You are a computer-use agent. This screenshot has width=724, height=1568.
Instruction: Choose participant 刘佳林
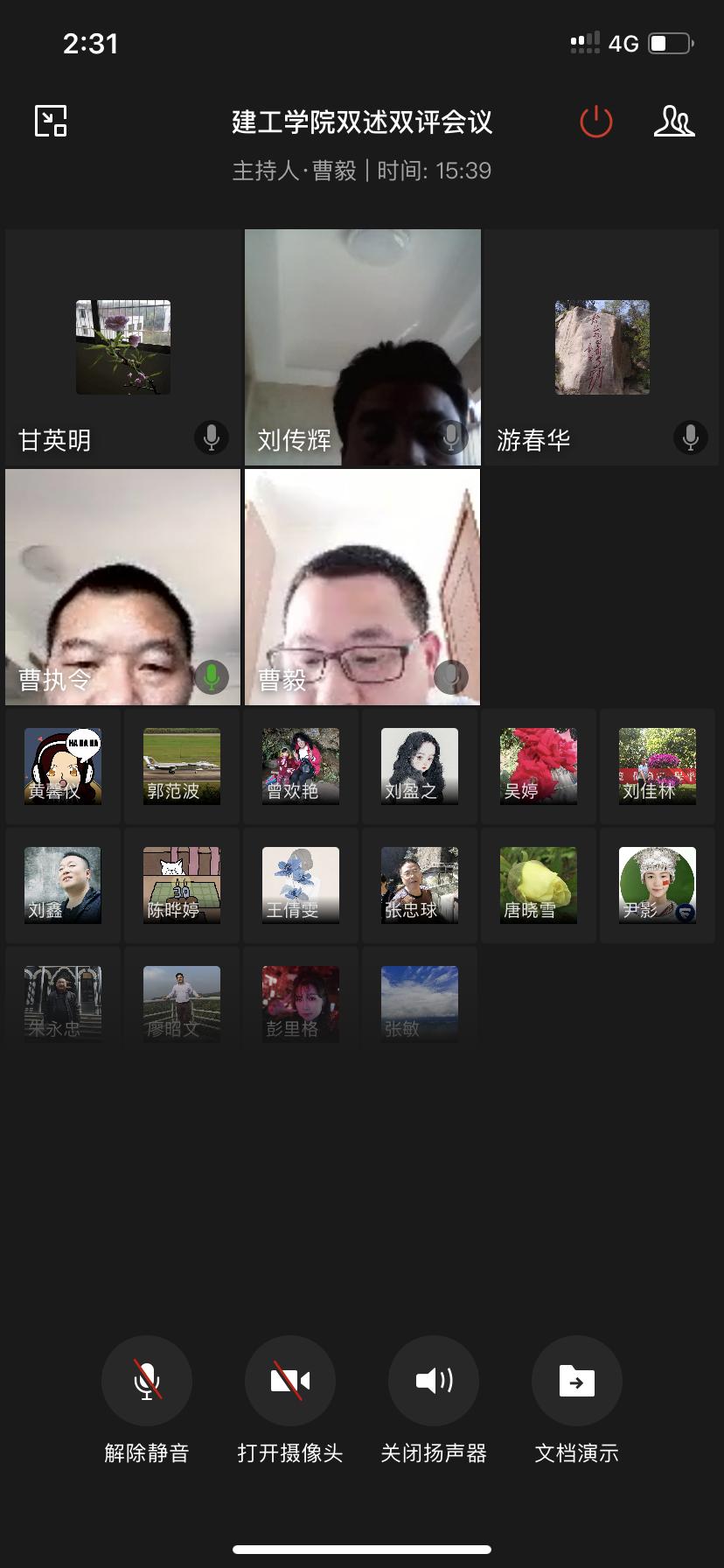[658, 766]
